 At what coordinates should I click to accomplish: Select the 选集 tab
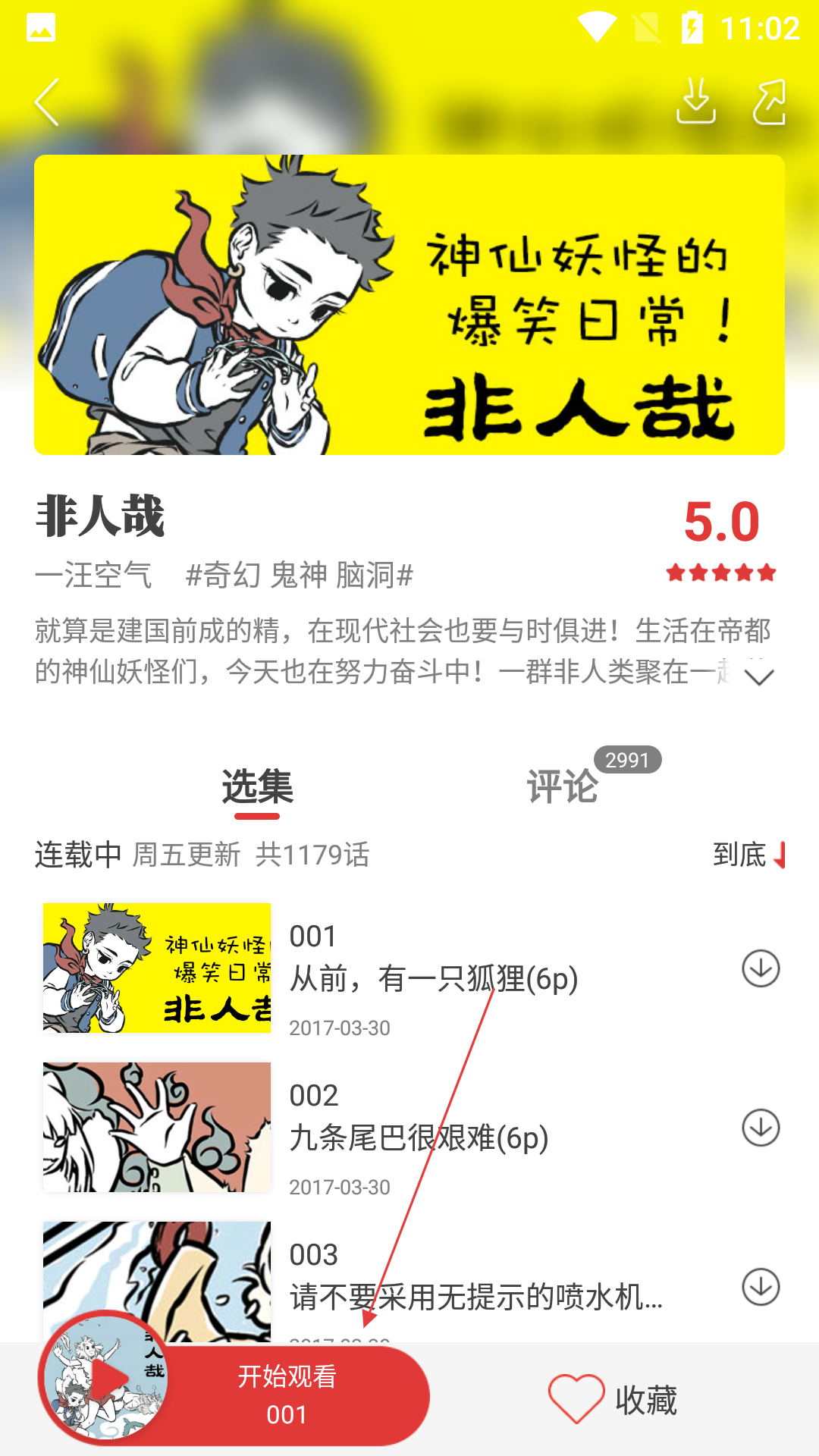pos(257,786)
